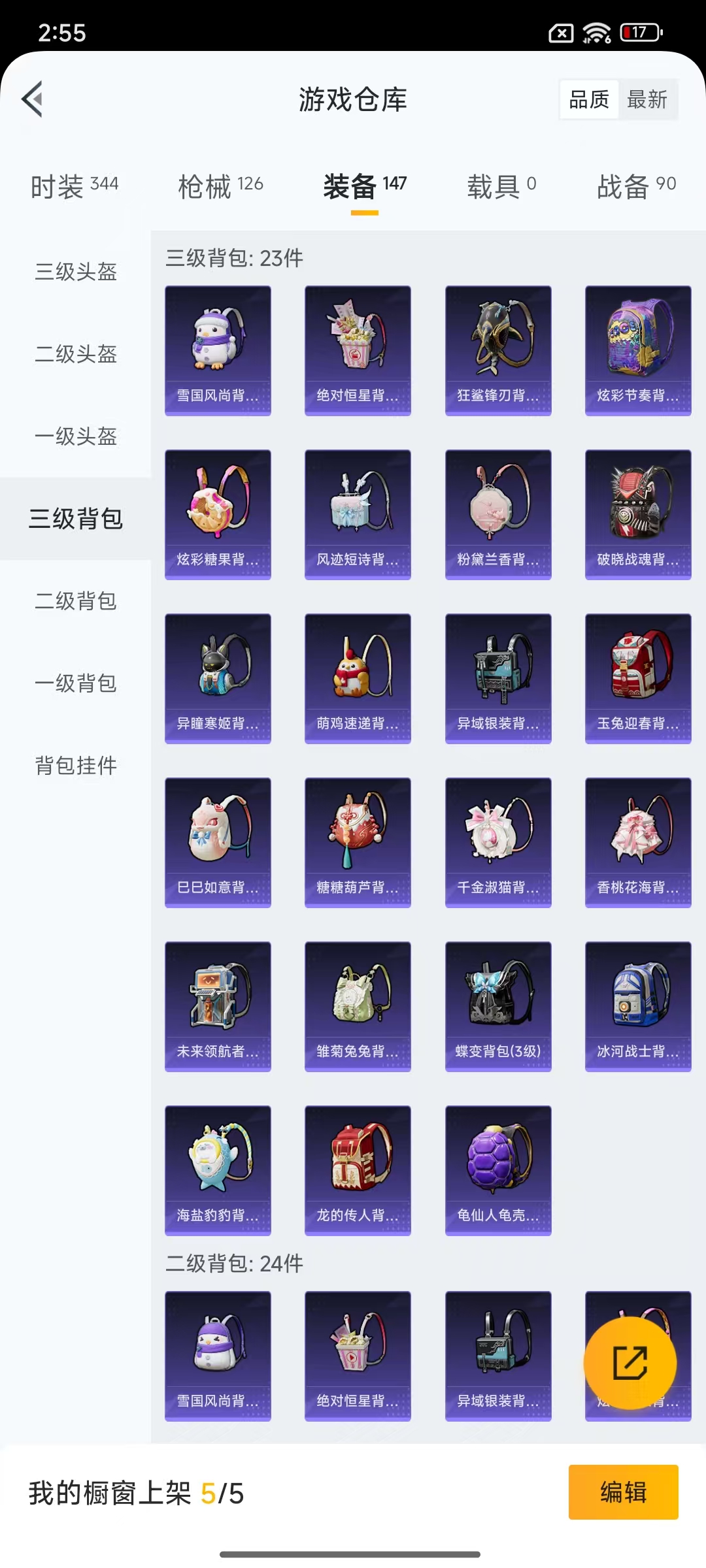Open the 载具 tab
706x1568 pixels.
click(501, 186)
